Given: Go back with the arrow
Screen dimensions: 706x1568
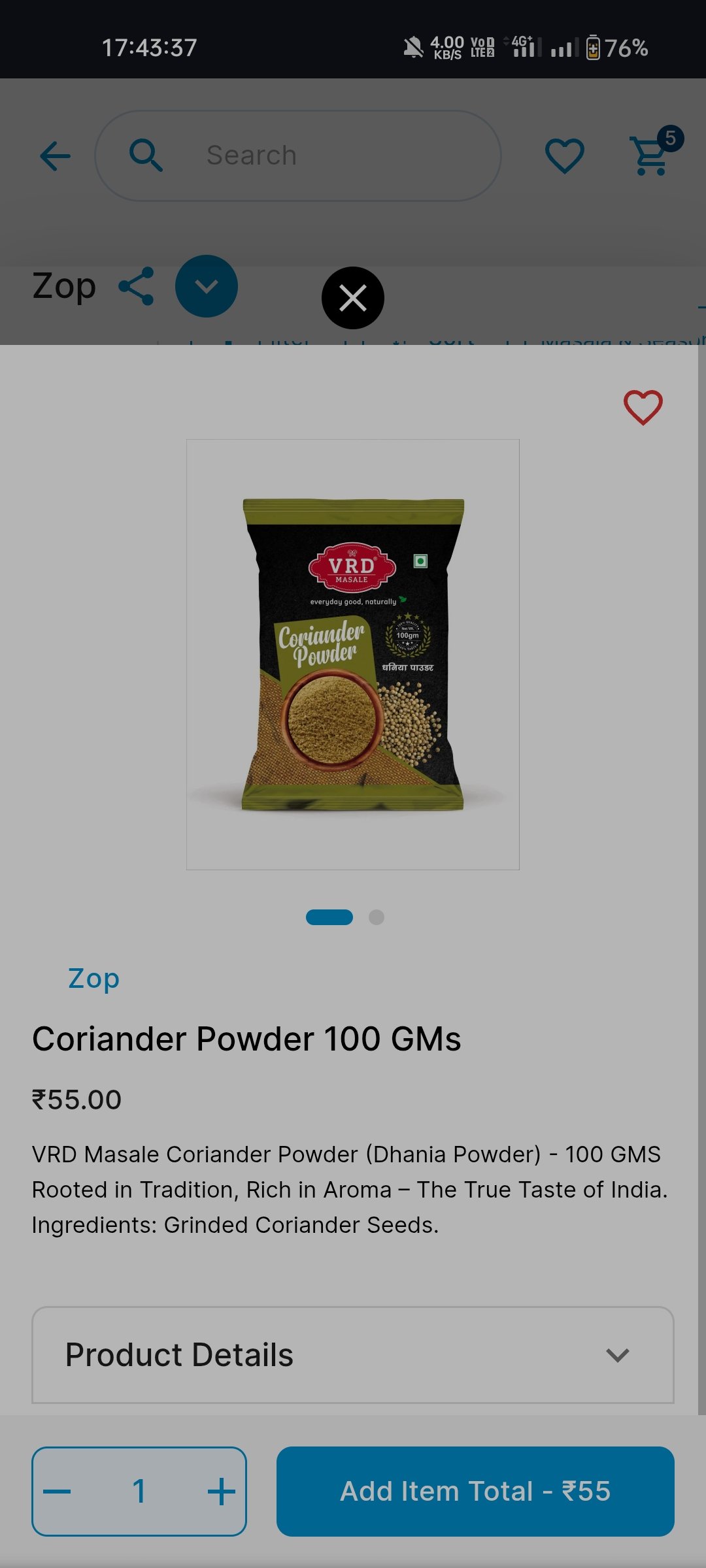Looking at the screenshot, I should (x=55, y=155).
